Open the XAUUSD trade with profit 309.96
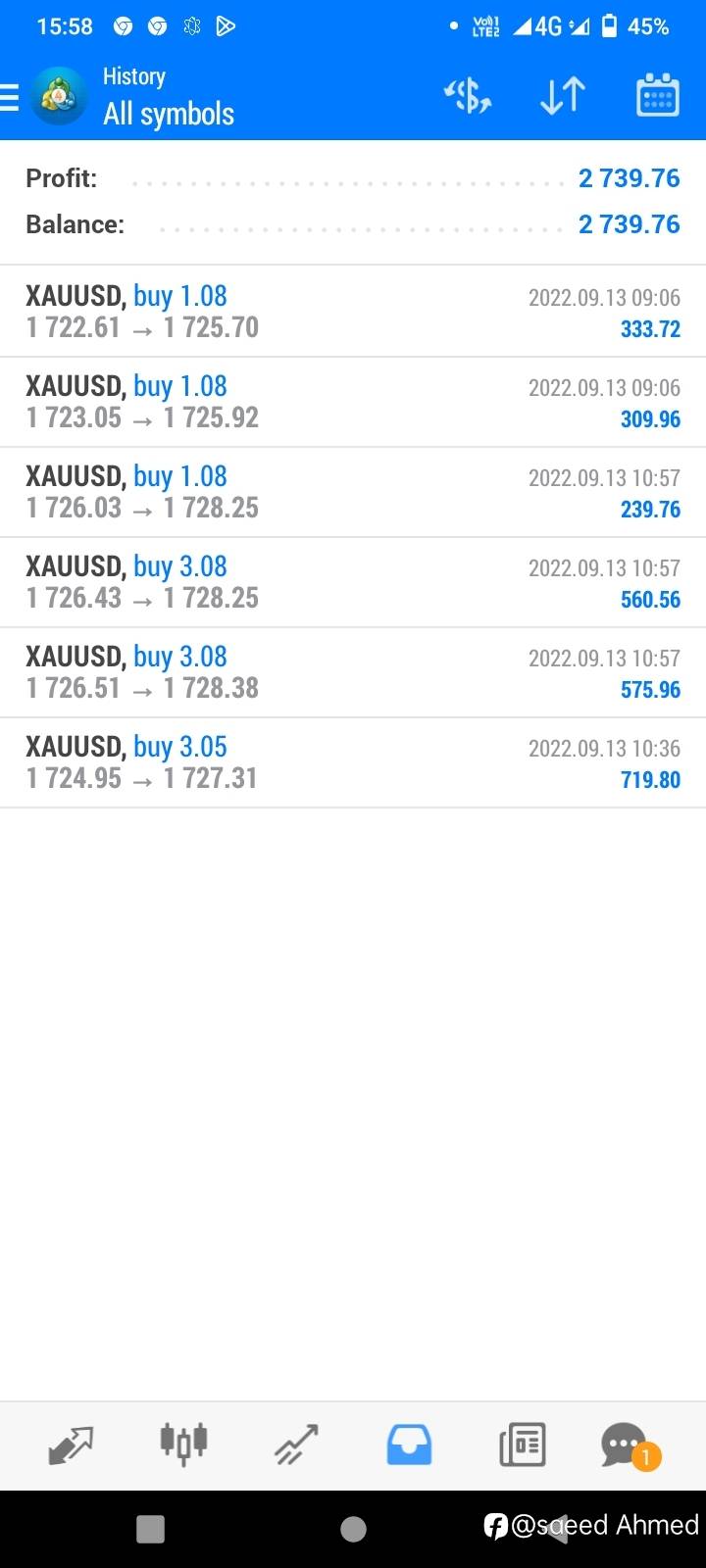Viewport: 706px width, 1568px height. [x=353, y=402]
